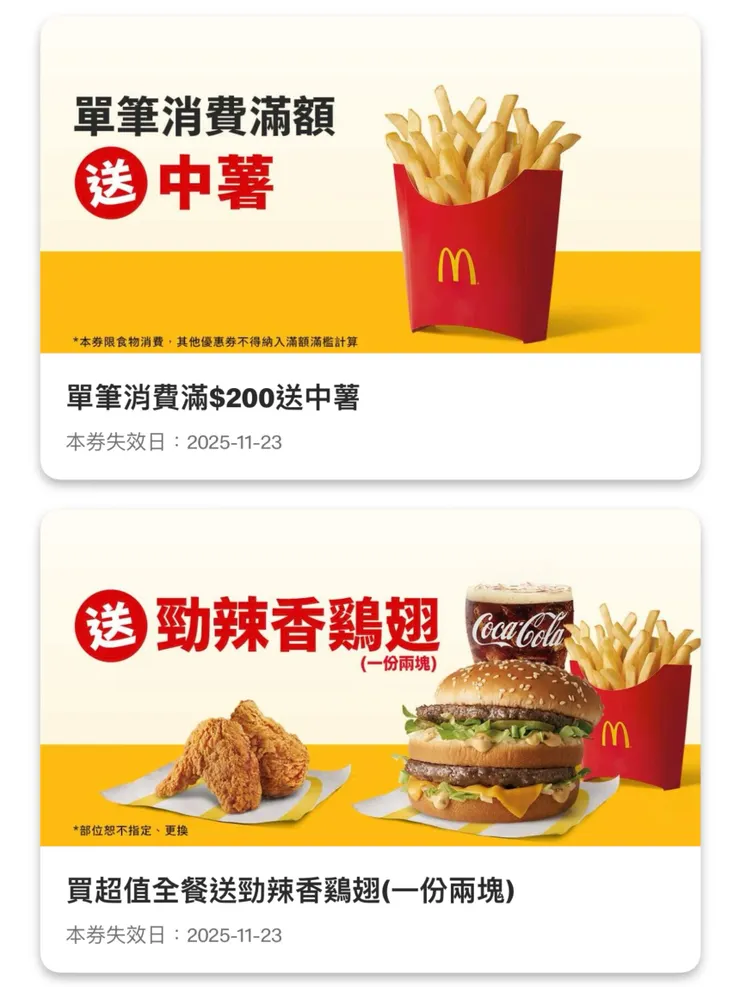Select the 買超值全餐送勁辣香雞翅 coupon card
The height and width of the screenshot is (987, 740).
pos(369,740)
